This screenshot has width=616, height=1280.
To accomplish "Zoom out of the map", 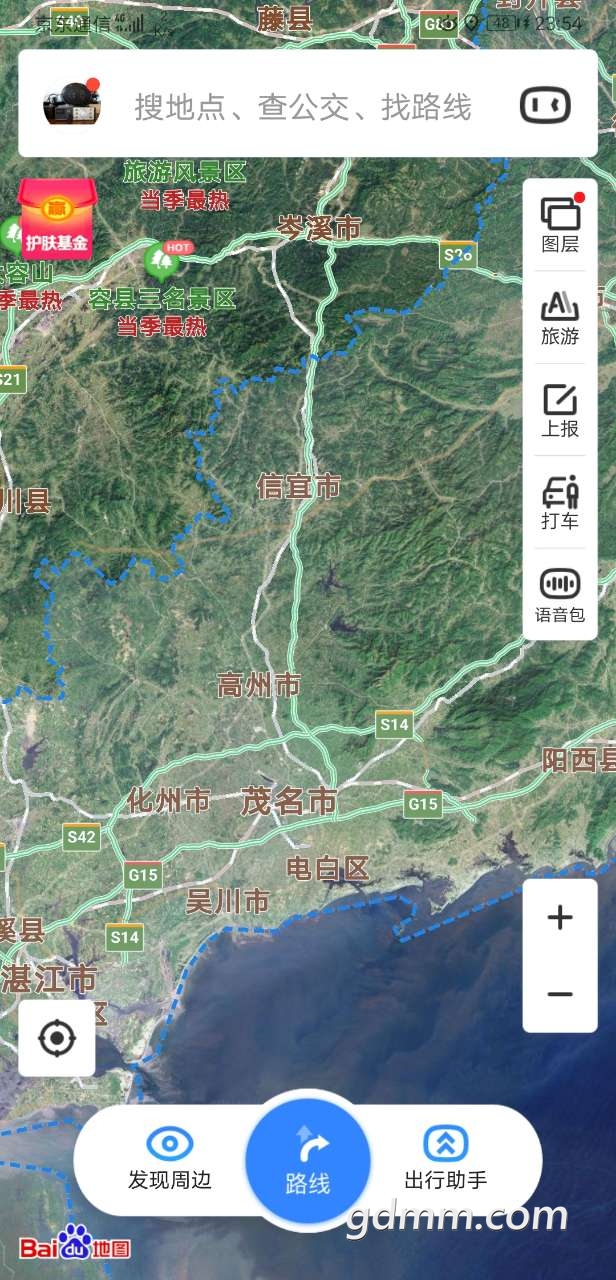I will tap(560, 994).
